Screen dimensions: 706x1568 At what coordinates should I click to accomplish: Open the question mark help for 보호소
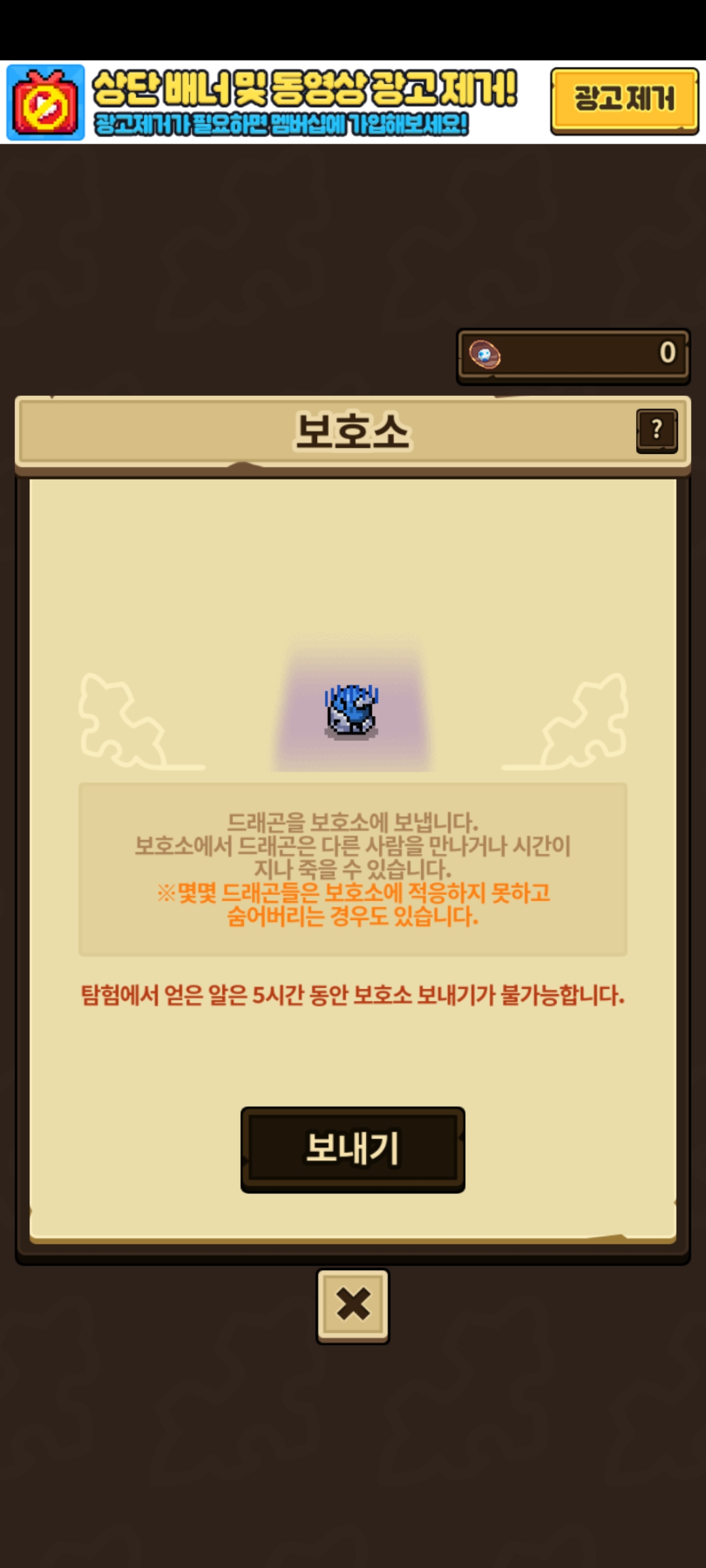(656, 430)
